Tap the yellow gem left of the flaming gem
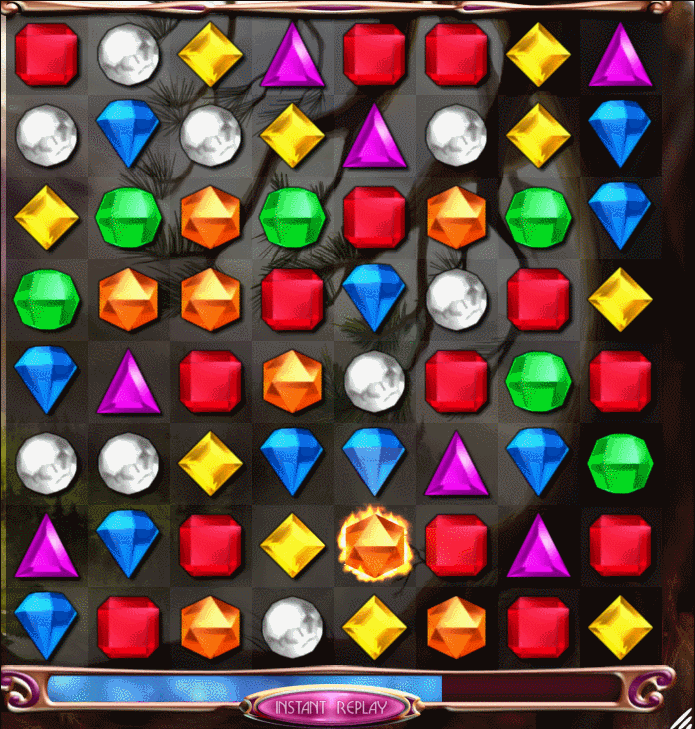695x729 pixels. [292, 544]
